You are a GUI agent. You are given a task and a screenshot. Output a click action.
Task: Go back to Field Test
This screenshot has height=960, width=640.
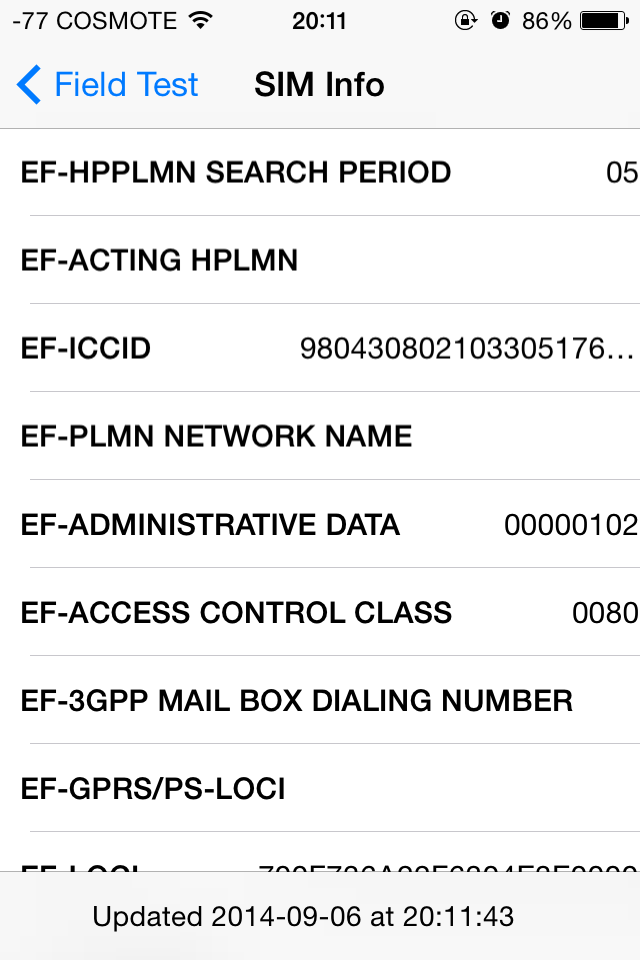coord(108,85)
